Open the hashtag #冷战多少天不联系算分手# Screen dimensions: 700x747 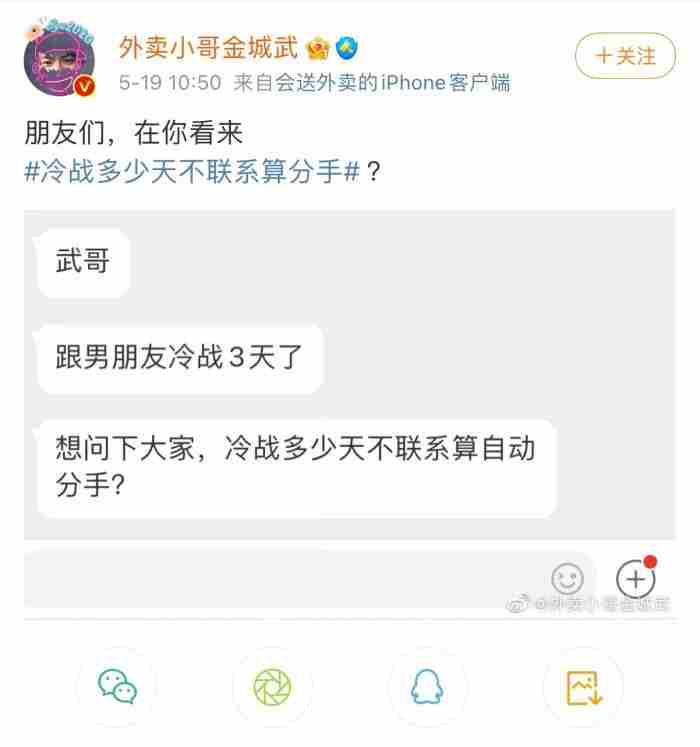(x=190, y=171)
